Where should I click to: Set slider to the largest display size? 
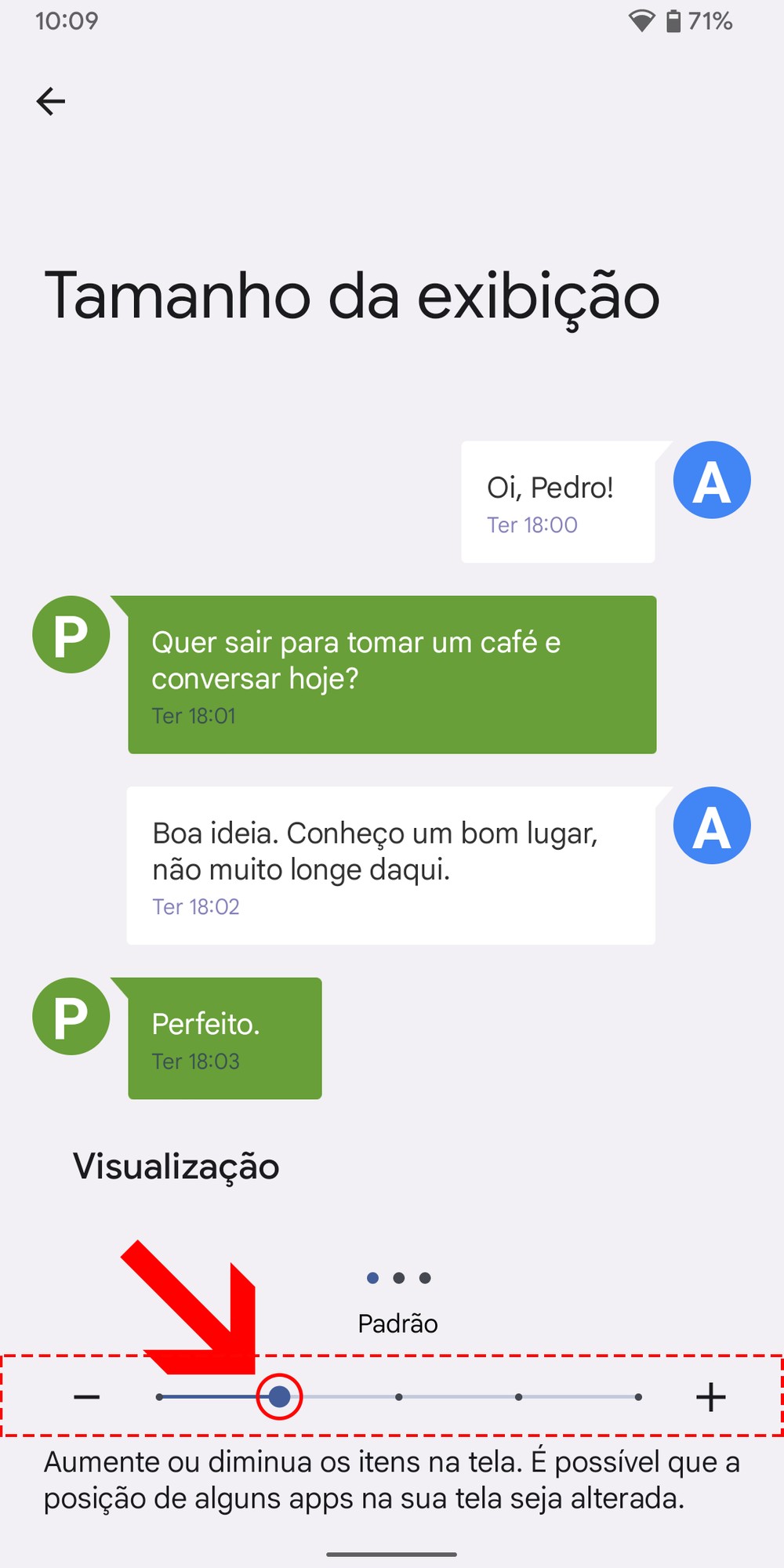click(x=638, y=1396)
